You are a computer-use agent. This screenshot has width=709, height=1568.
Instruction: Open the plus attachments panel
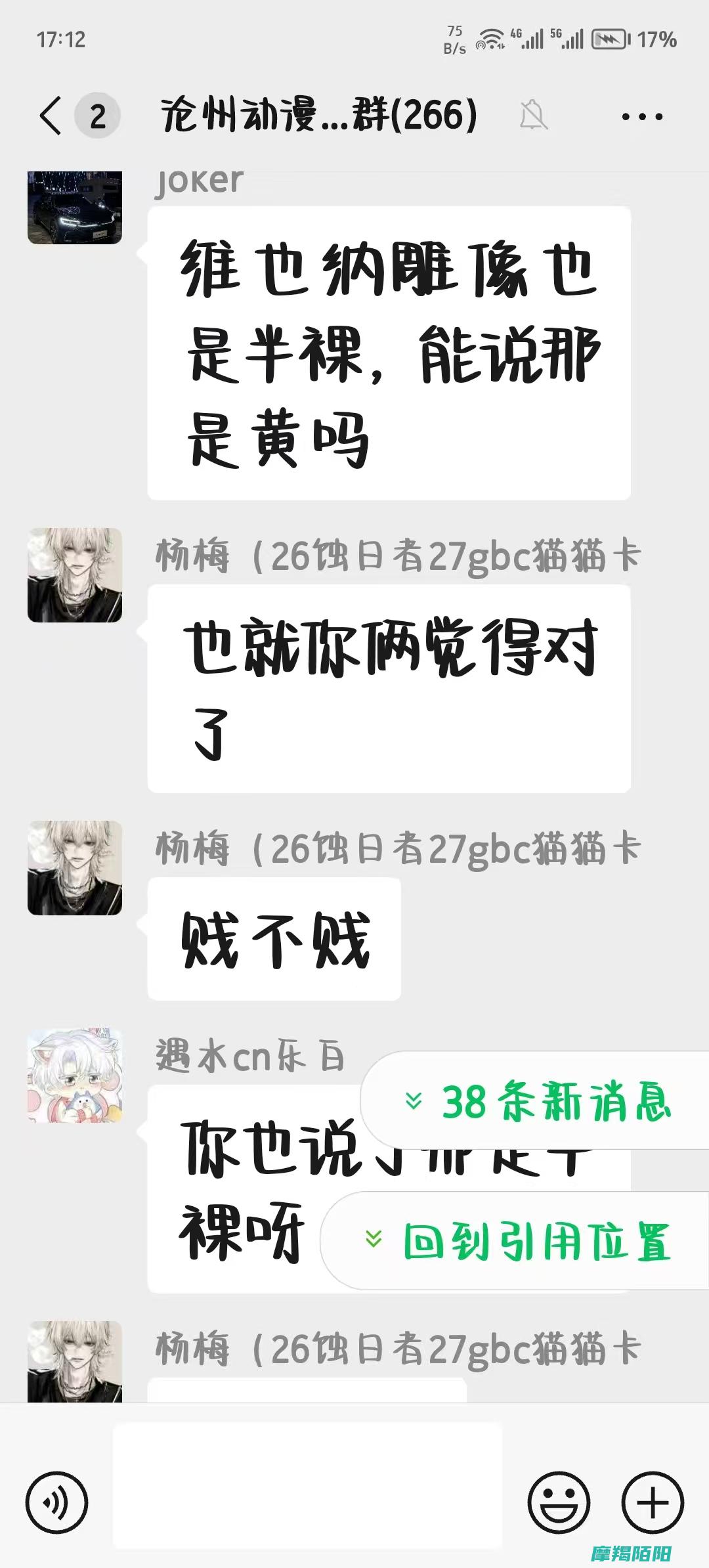point(653,1502)
